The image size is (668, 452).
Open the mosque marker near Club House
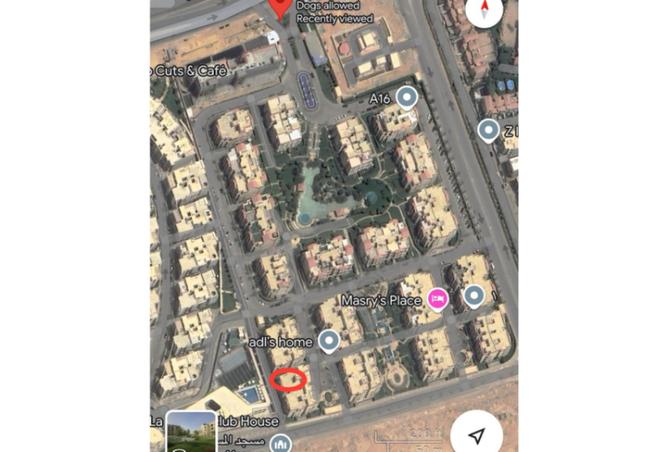(x=282, y=443)
